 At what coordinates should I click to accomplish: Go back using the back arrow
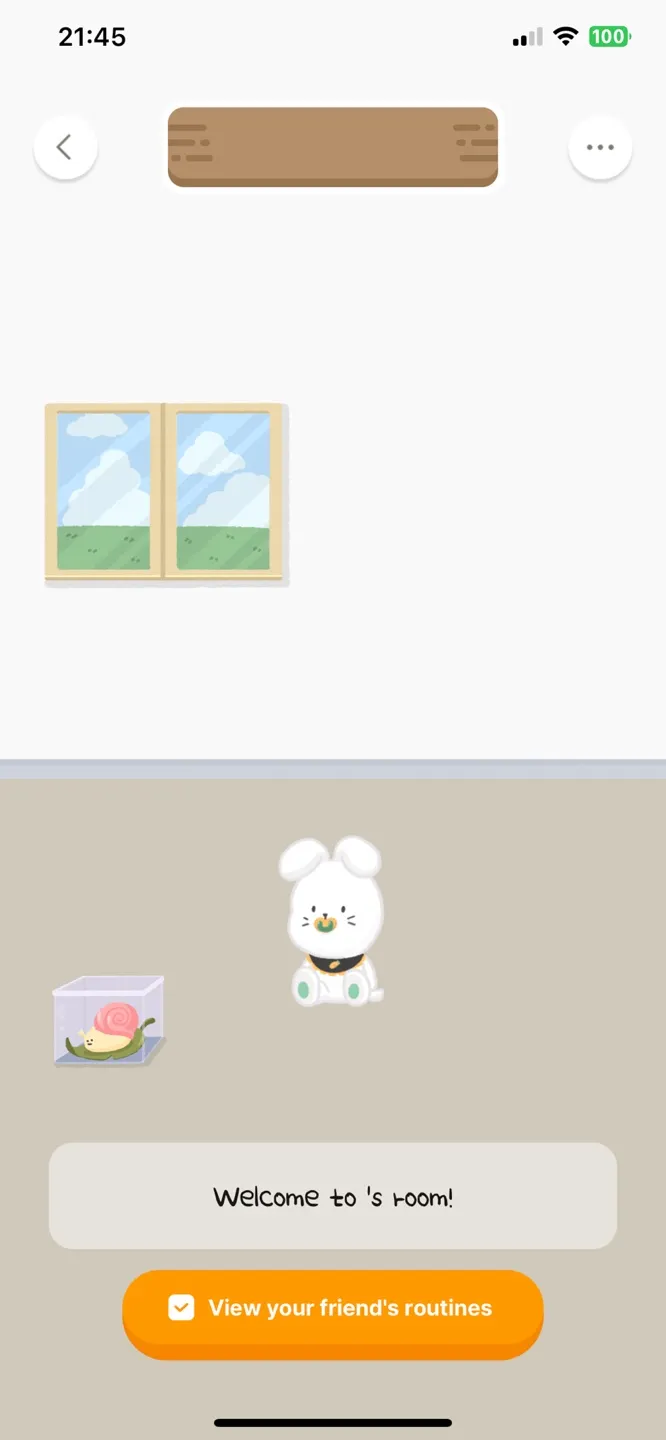(x=65, y=148)
